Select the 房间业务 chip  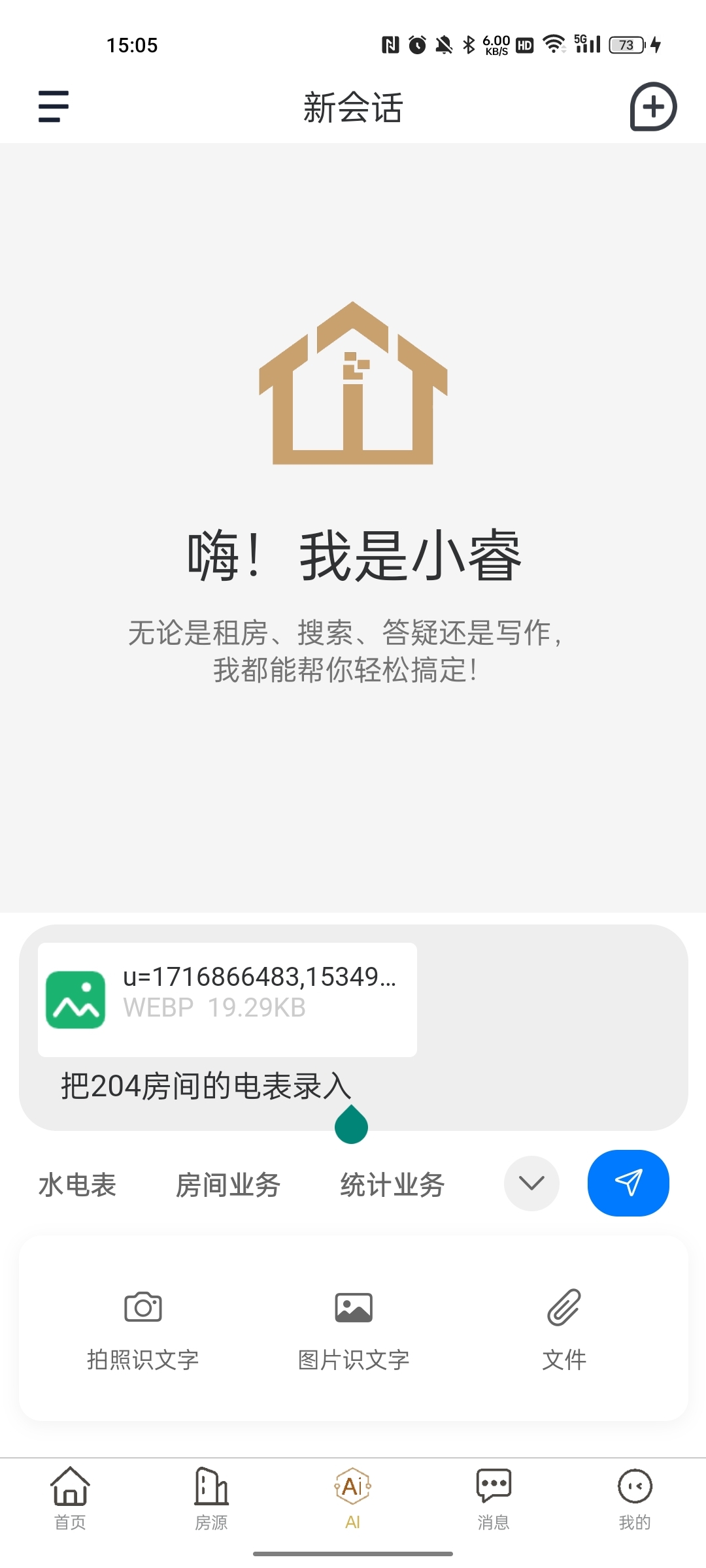click(227, 1184)
